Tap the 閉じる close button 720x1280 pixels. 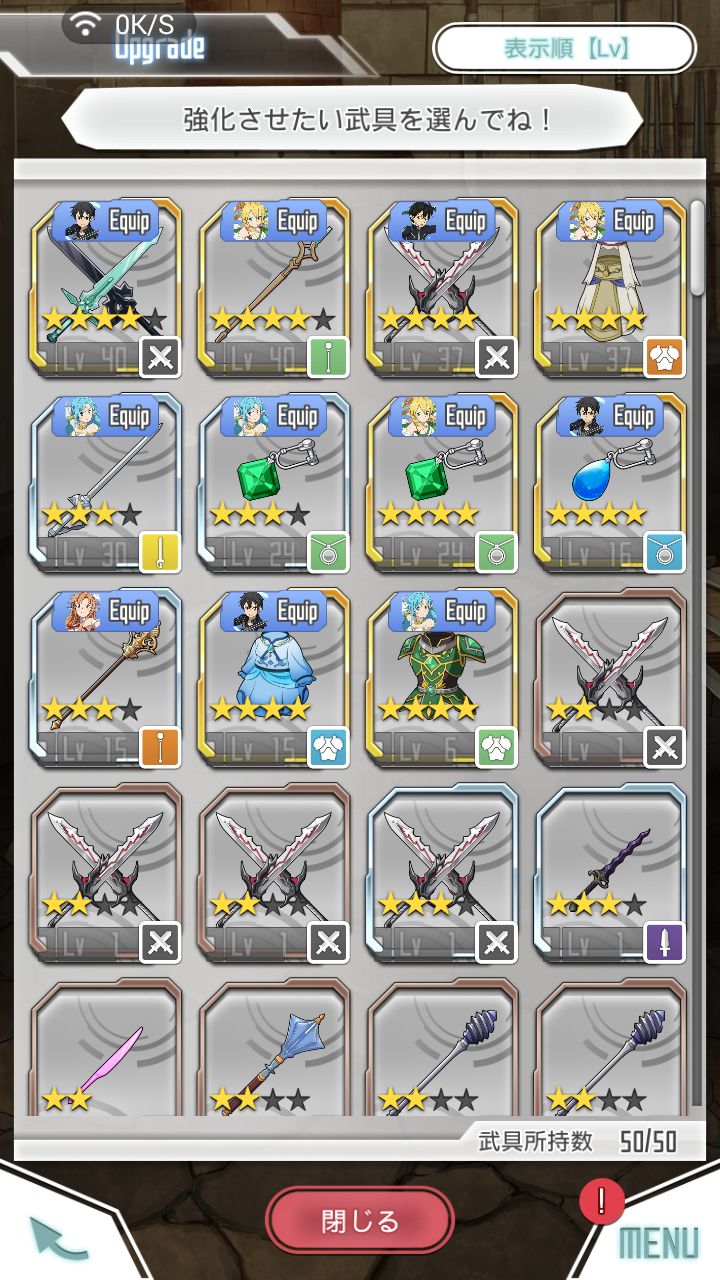(360, 1221)
